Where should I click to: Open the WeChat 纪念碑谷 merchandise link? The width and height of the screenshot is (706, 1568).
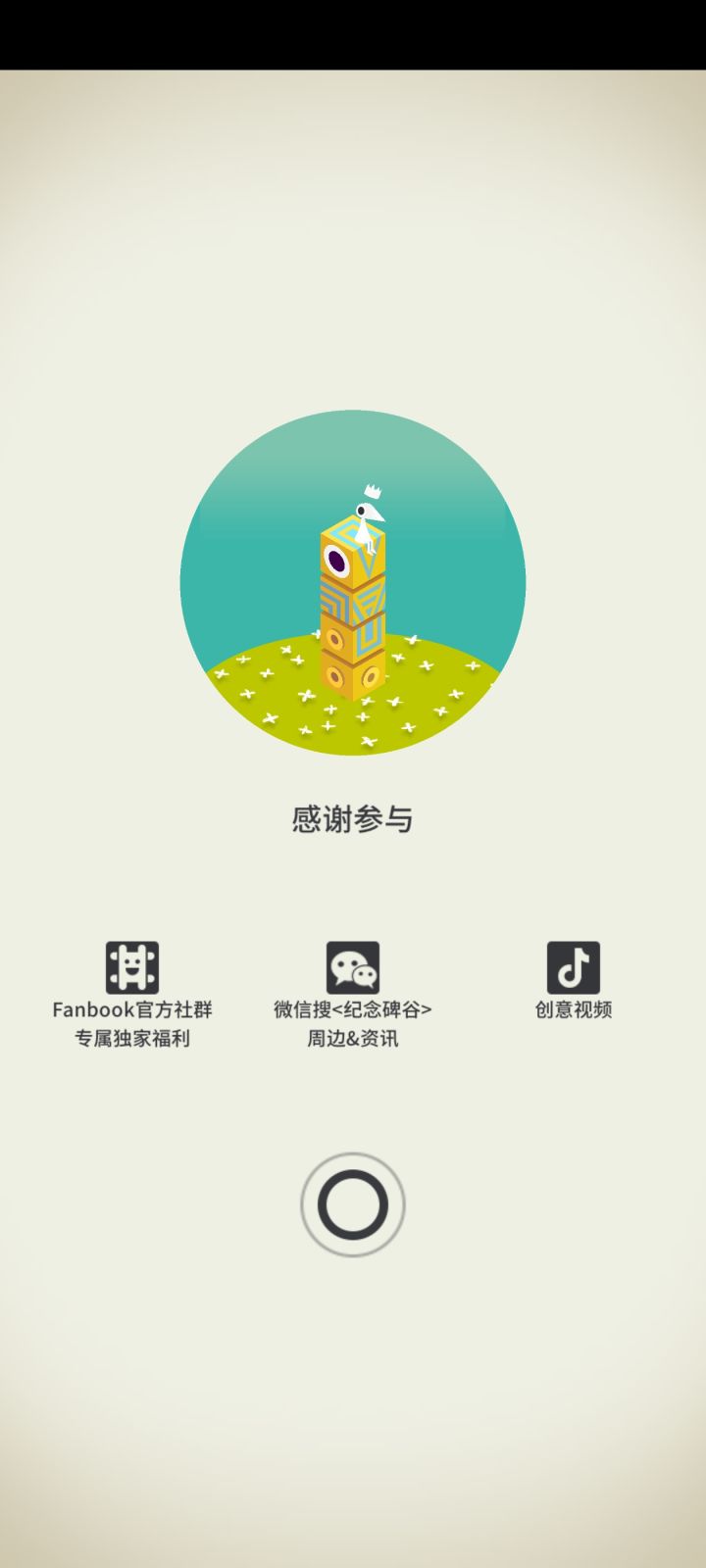pos(353,968)
